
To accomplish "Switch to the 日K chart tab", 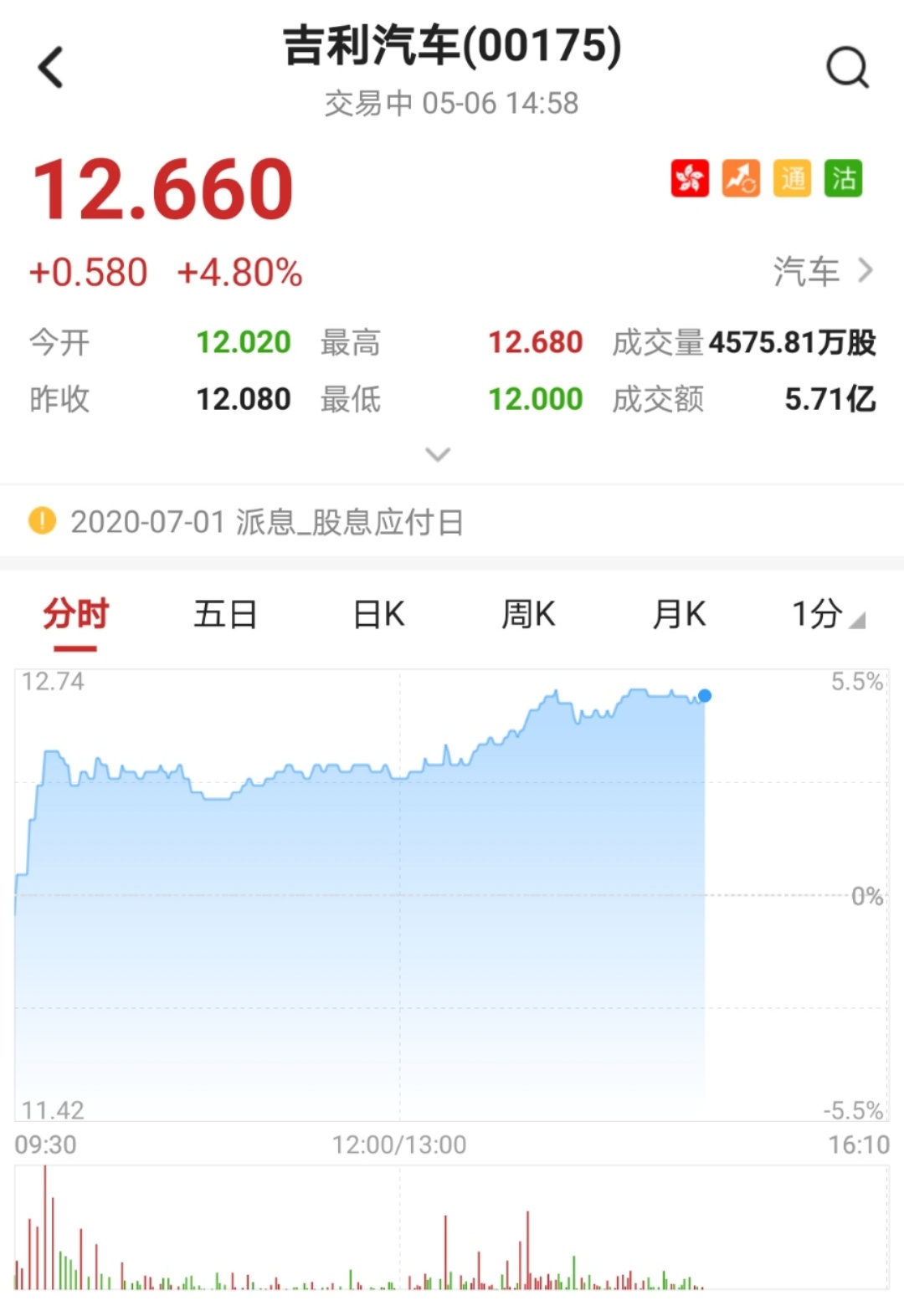I will pyautogui.click(x=378, y=615).
